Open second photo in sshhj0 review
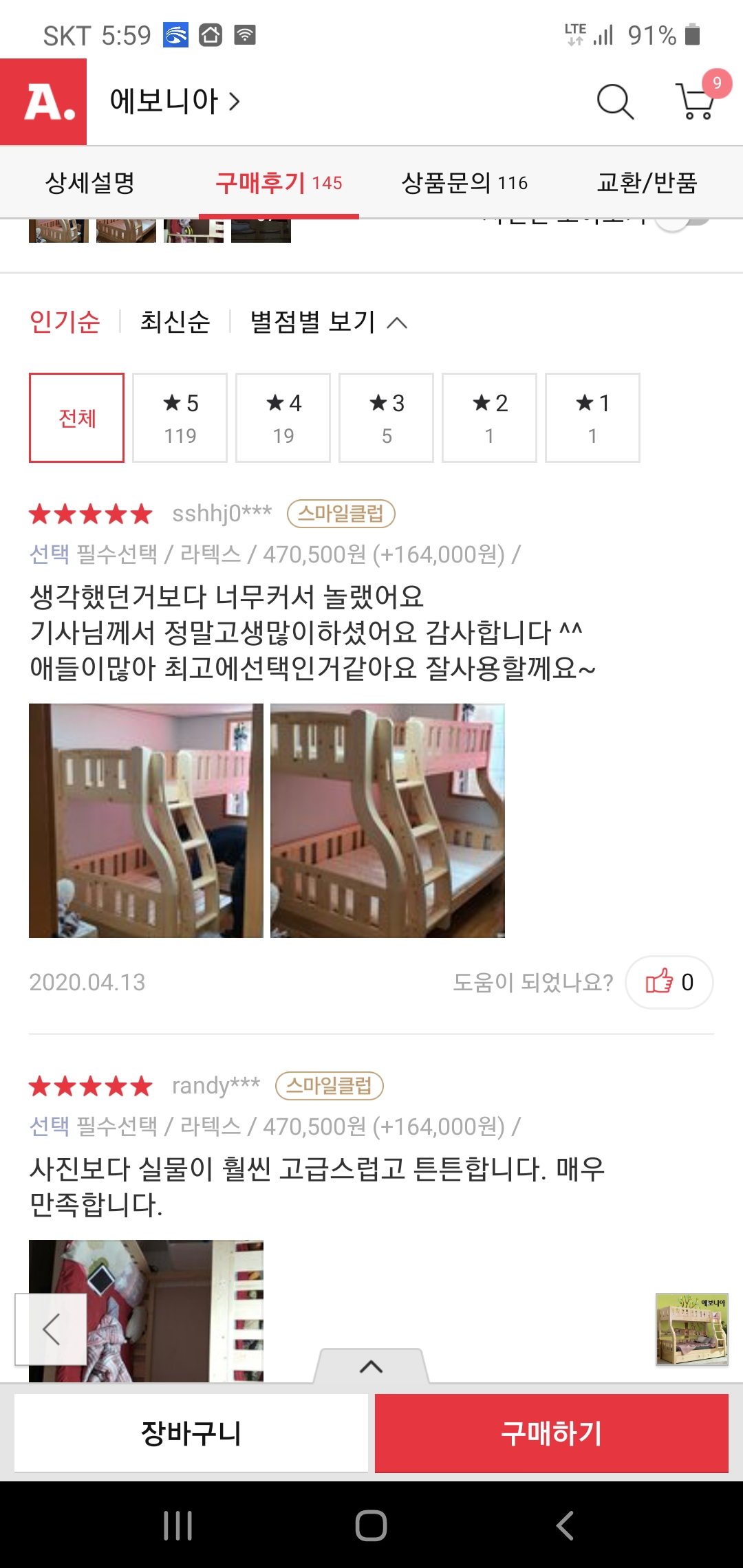743x1568 pixels. (x=387, y=820)
